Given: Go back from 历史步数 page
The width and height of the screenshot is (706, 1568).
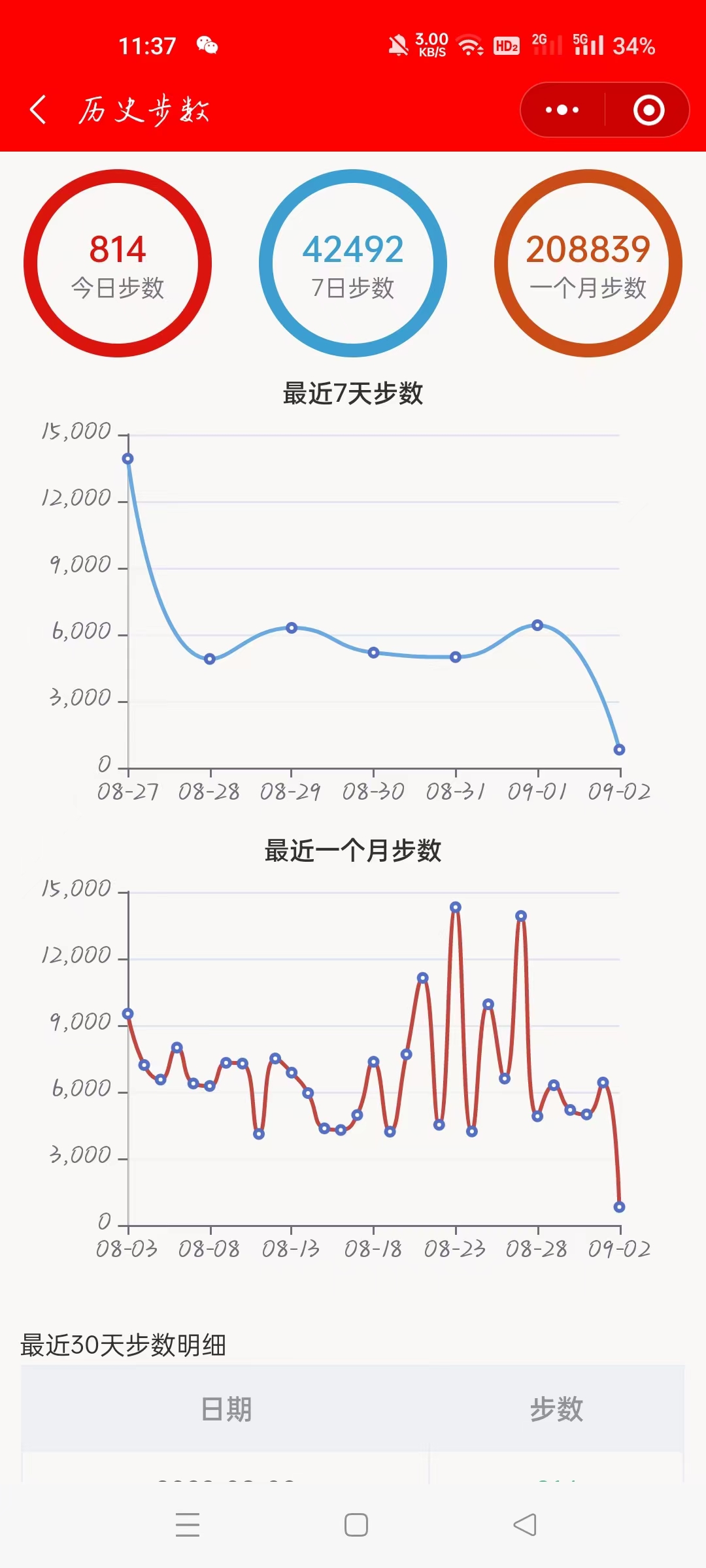Looking at the screenshot, I should pos(39,110).
